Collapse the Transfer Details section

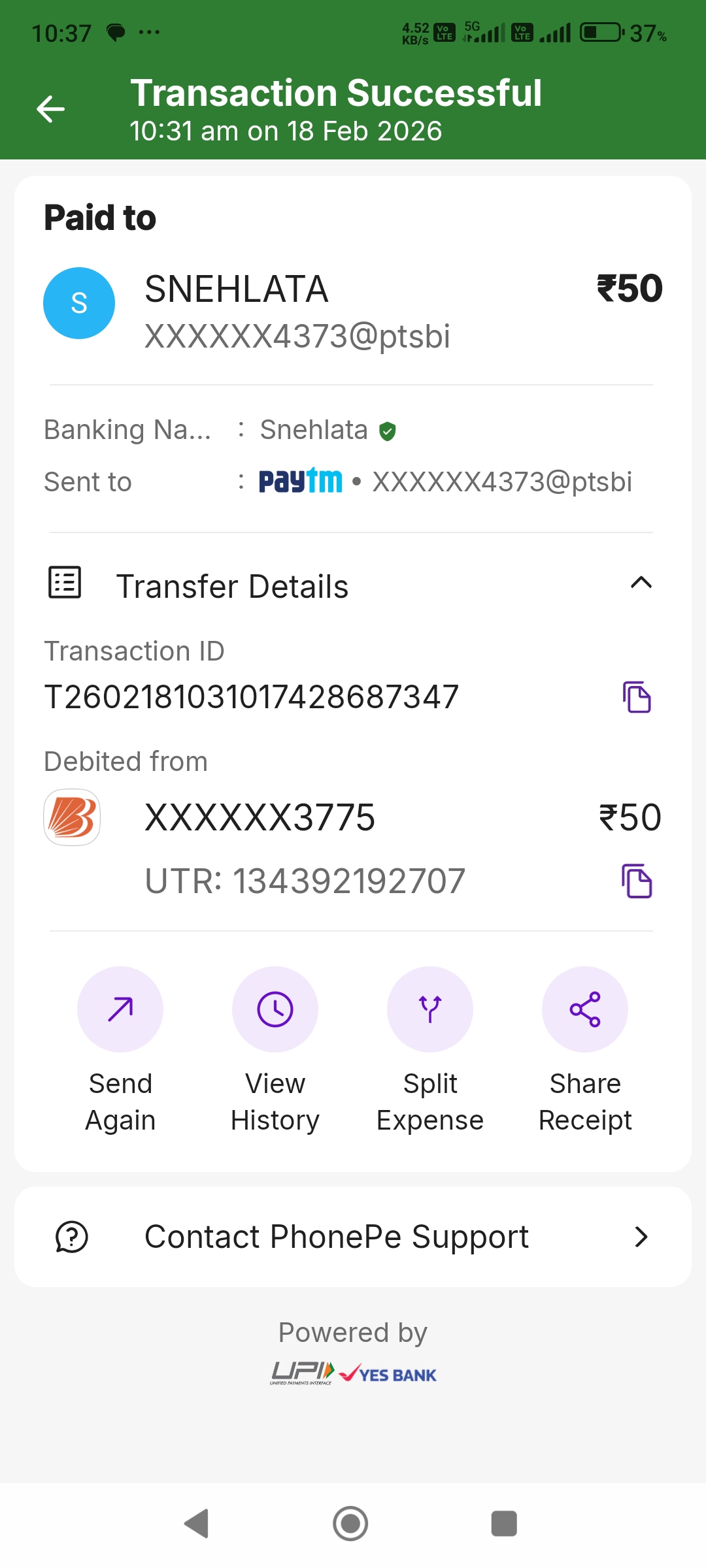pyautogui.click(x=641, y=583)
